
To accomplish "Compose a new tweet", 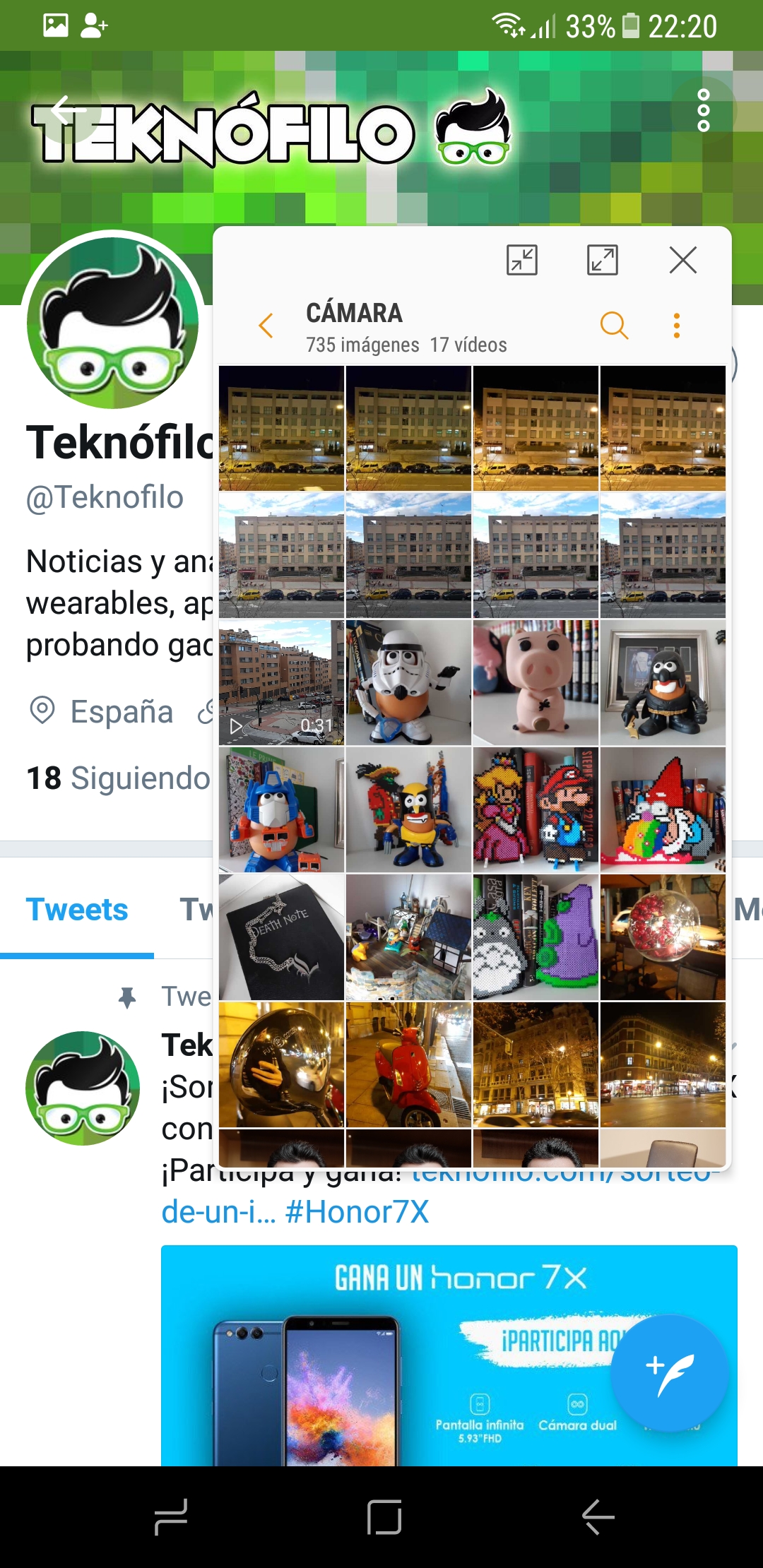I will click(x=668, y=1373).
